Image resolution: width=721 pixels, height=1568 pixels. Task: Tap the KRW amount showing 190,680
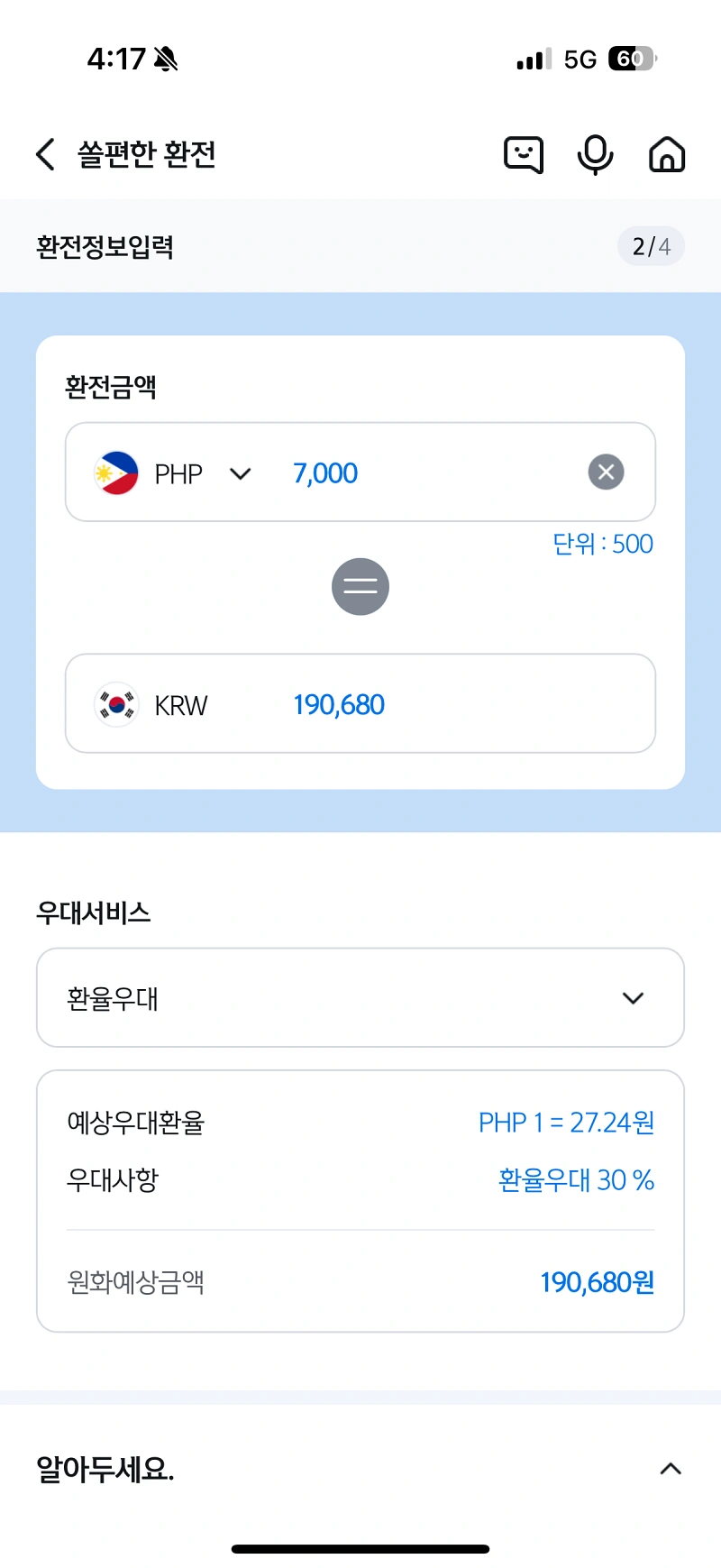coord(339,704)
